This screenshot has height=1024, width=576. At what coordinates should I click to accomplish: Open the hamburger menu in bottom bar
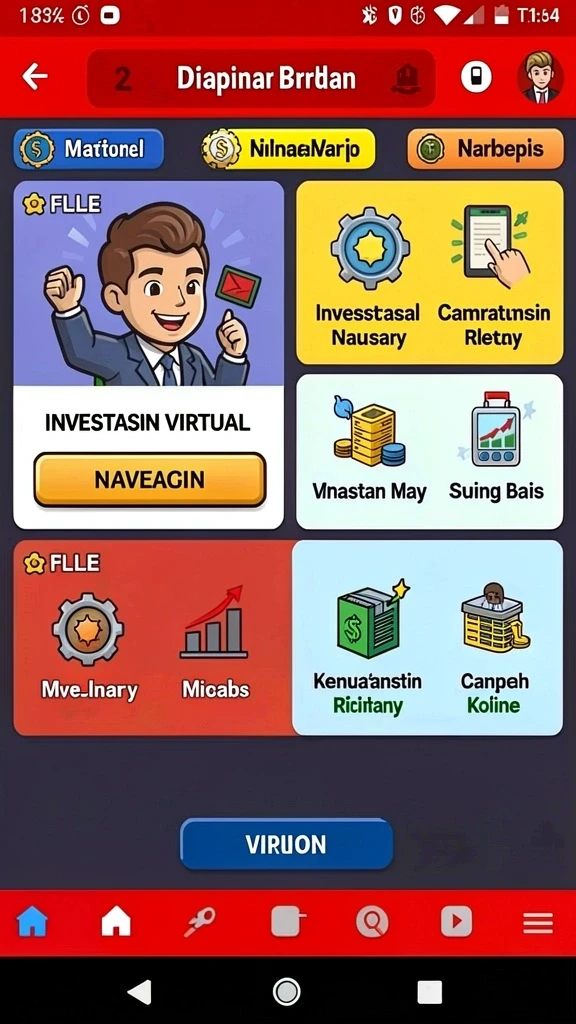[538, 923]
